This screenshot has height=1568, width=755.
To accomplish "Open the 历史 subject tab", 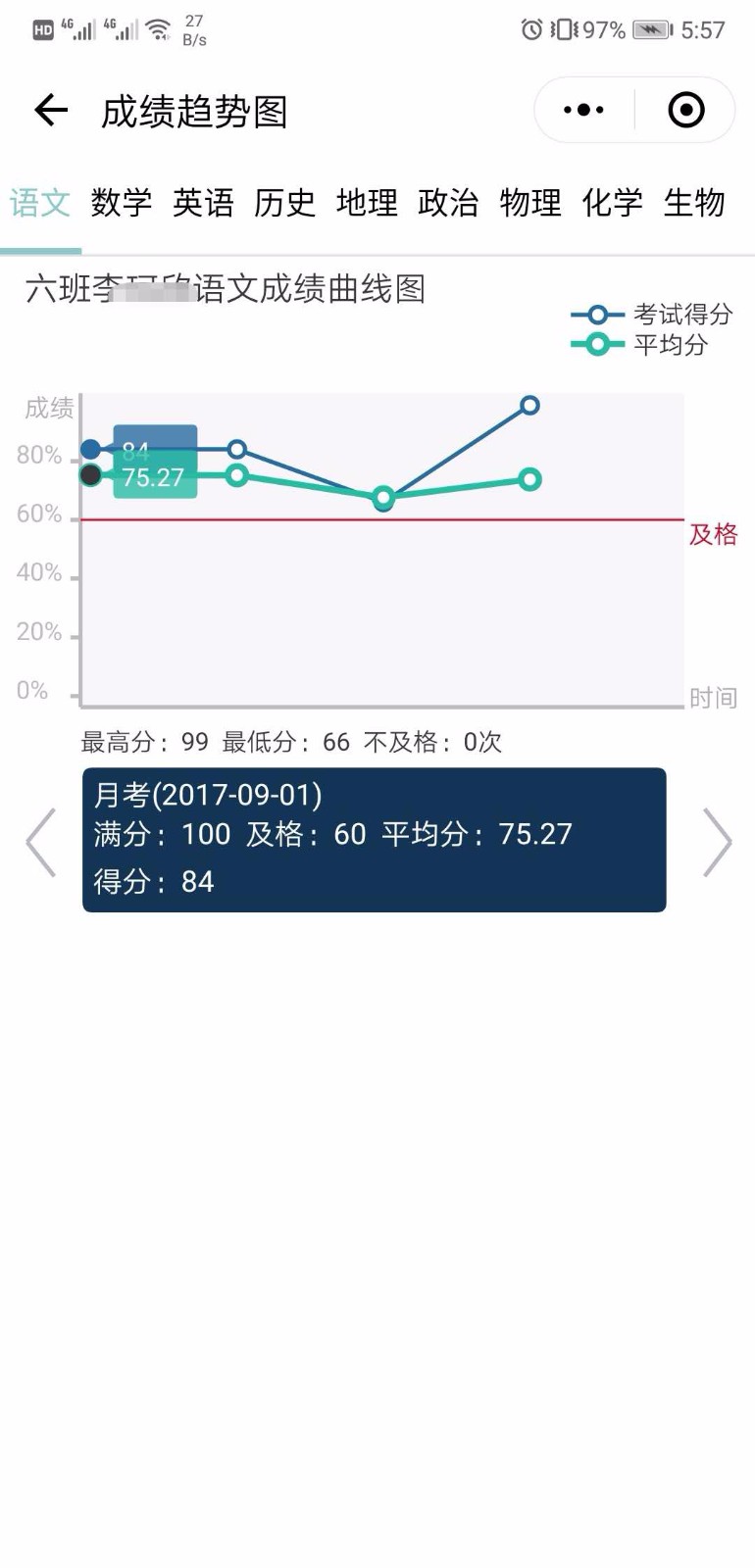I will [284, 203].
